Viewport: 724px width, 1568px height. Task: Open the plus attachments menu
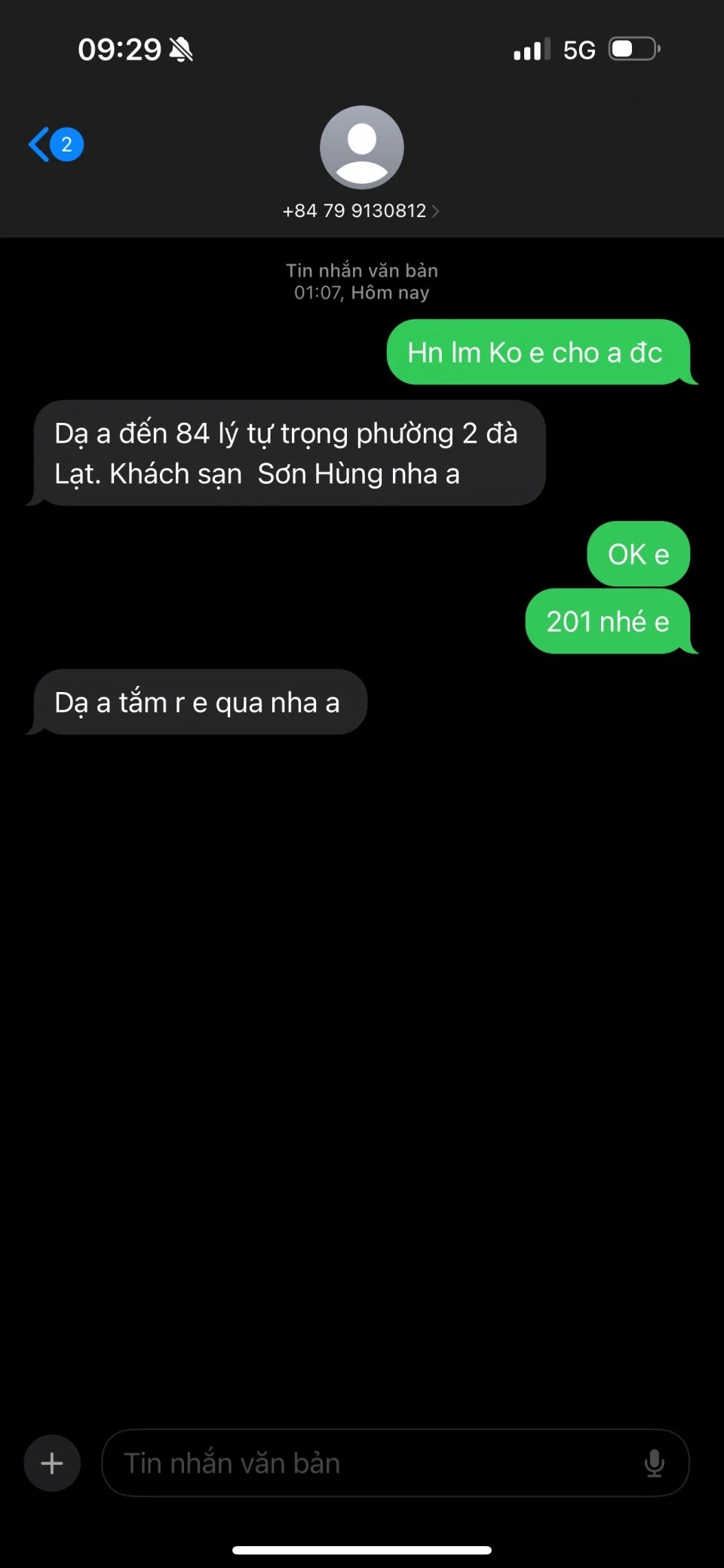pyautogui.click(x=52, y=1463)
